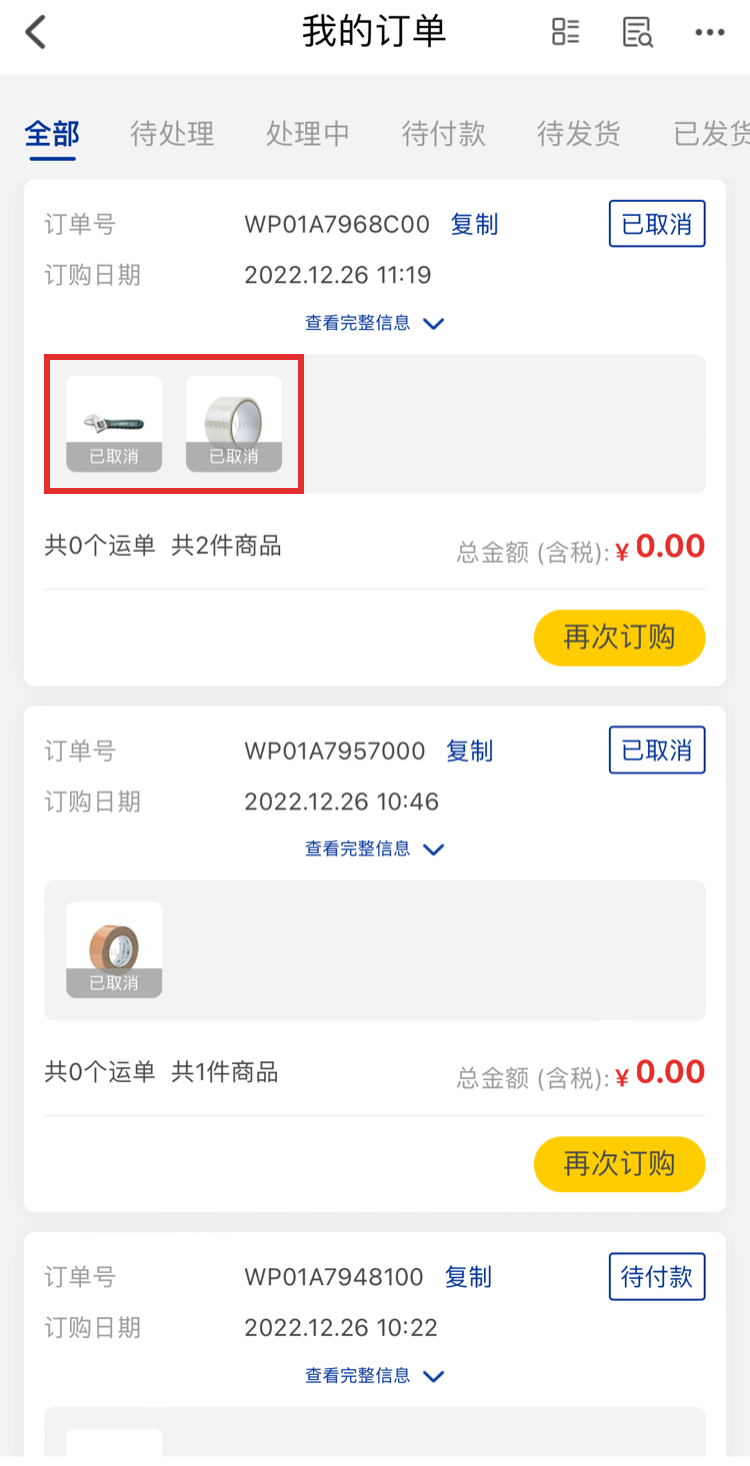This screenshot has height=1466, width=750.
Task: Select the 全部 tab
Action: tap(52, 133)
